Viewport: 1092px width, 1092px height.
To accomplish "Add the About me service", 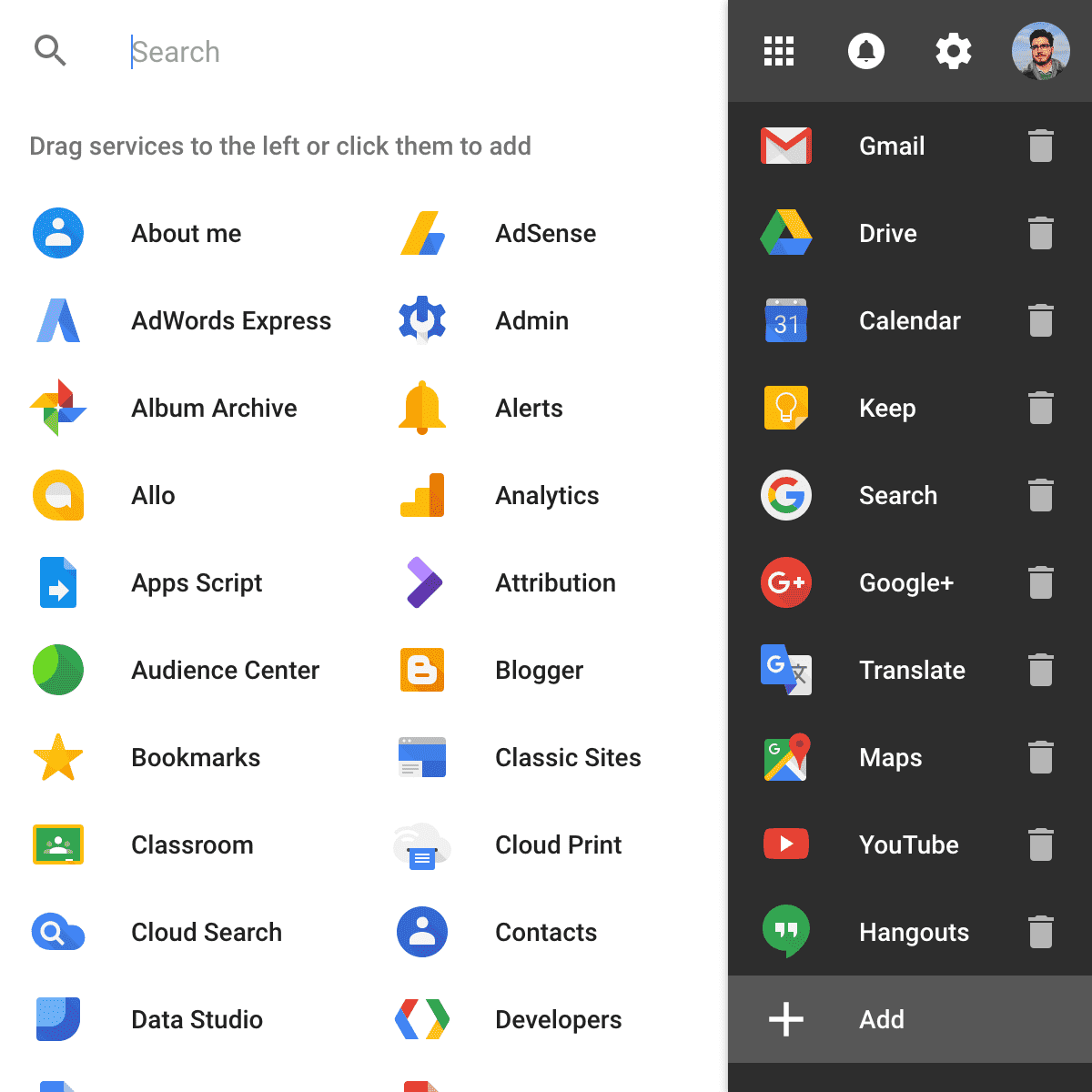I will click(186, 234).
